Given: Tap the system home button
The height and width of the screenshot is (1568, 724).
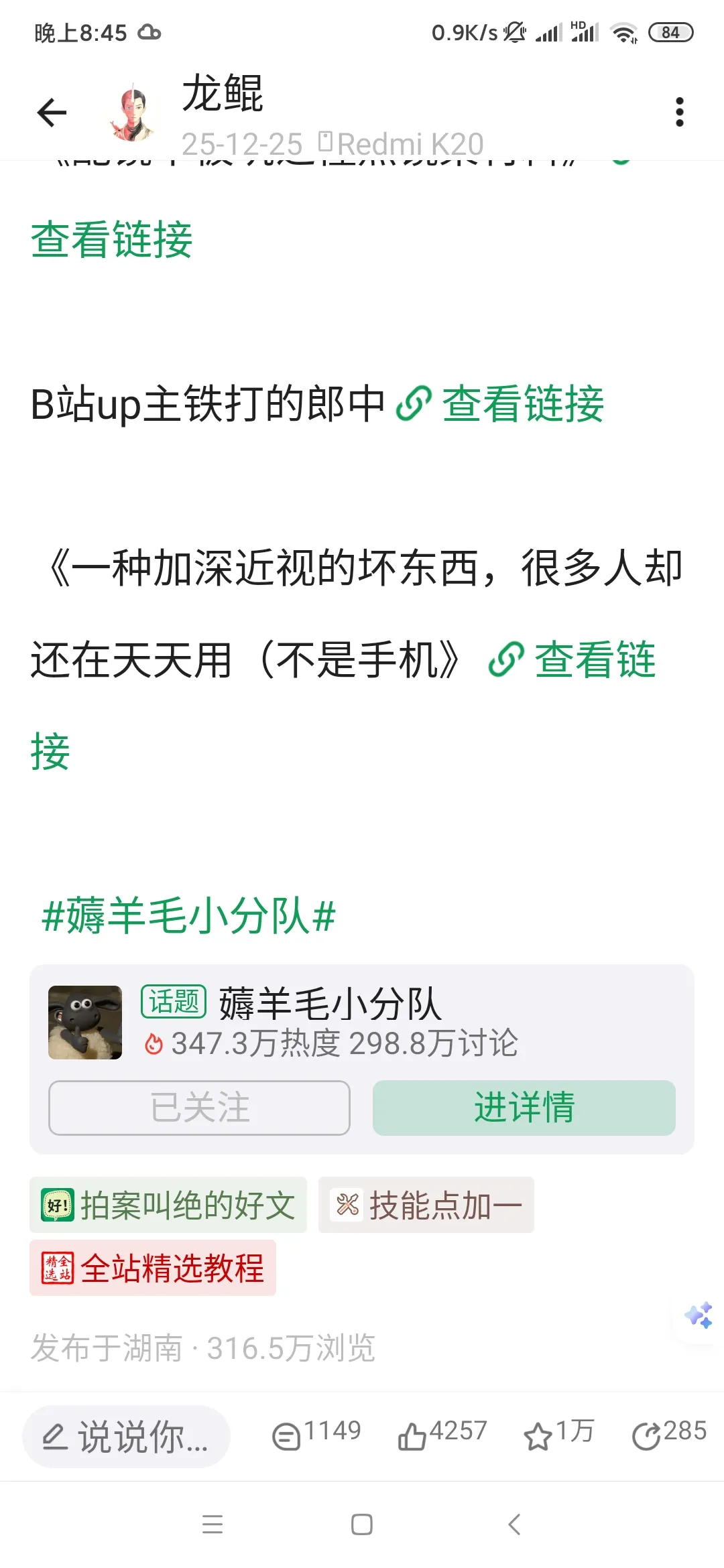Looking at the screenshot, I should click(362, 1524).
